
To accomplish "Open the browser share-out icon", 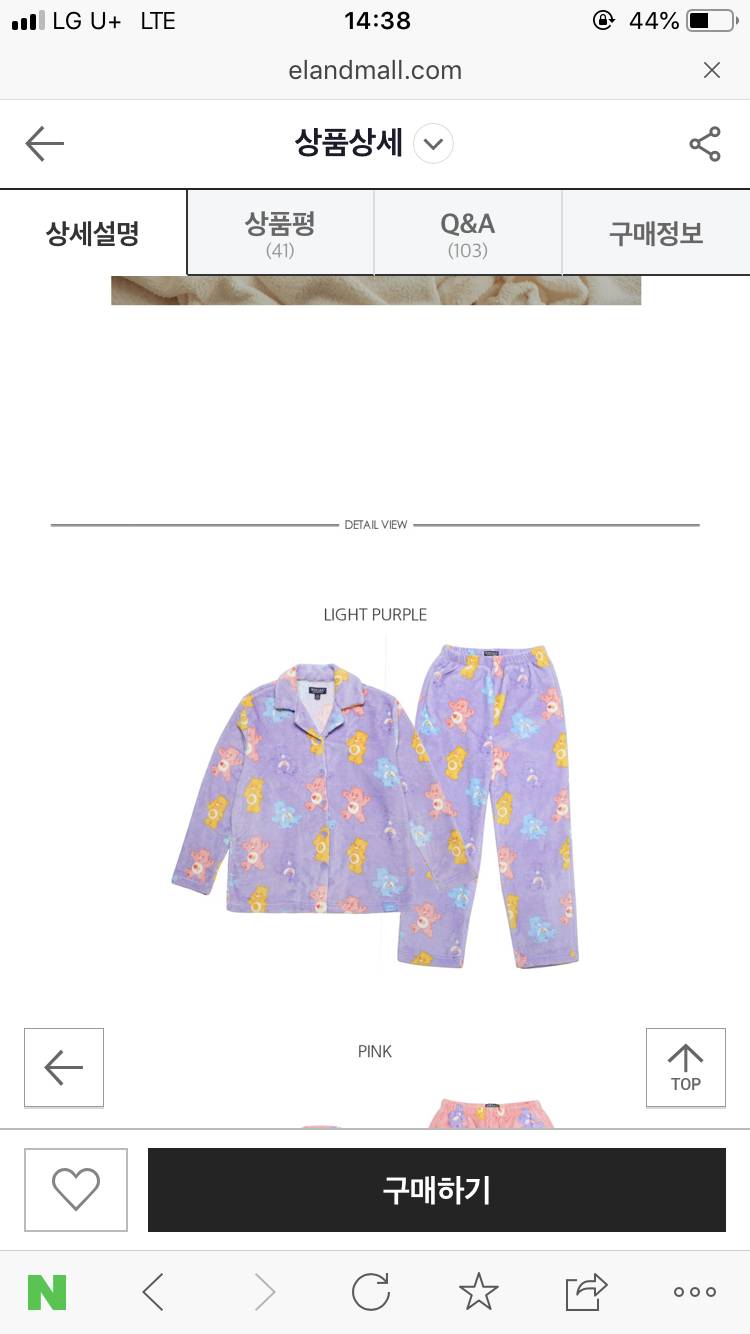I will 586,1292.
